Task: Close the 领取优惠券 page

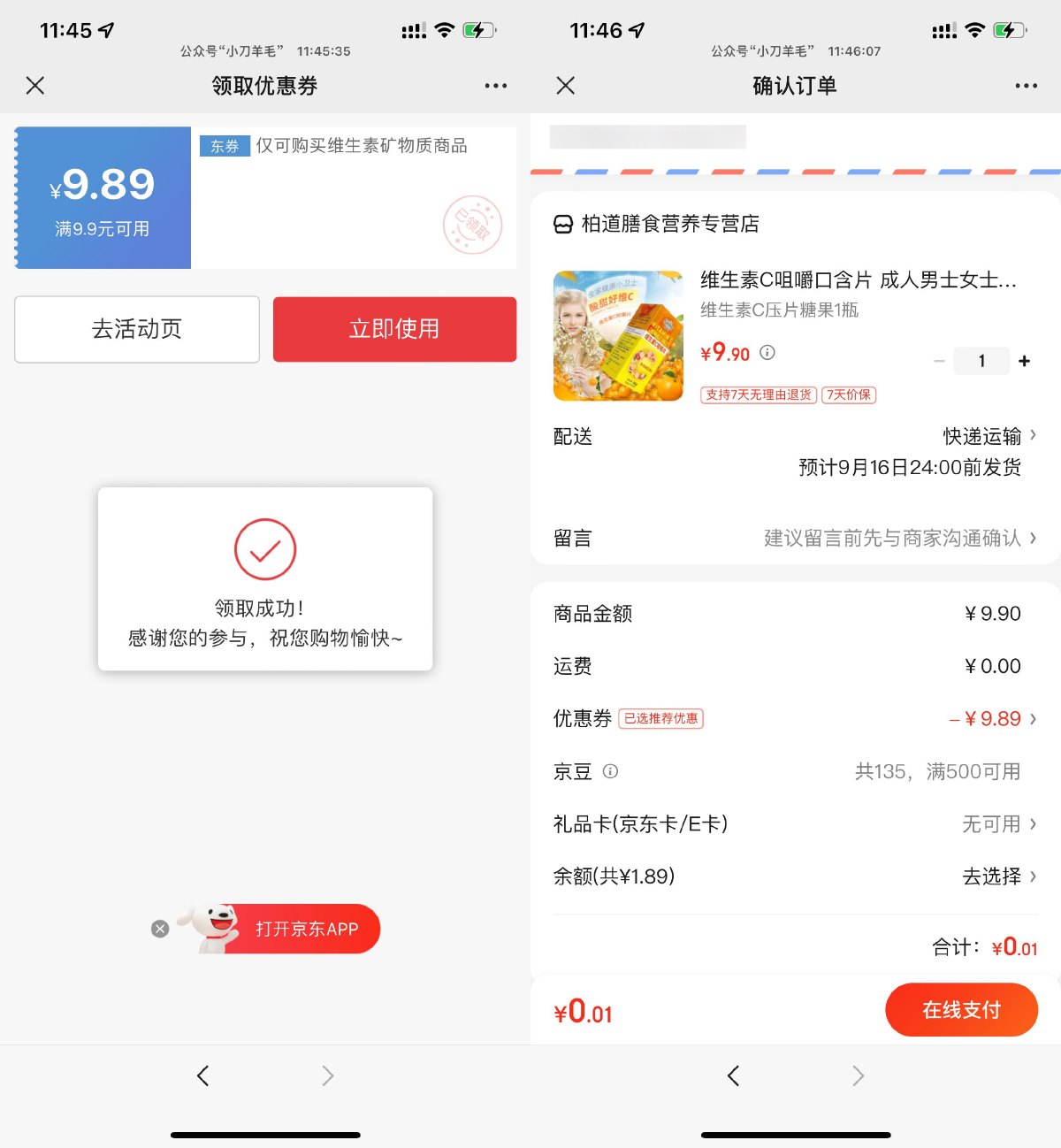Action: (35, 86)
